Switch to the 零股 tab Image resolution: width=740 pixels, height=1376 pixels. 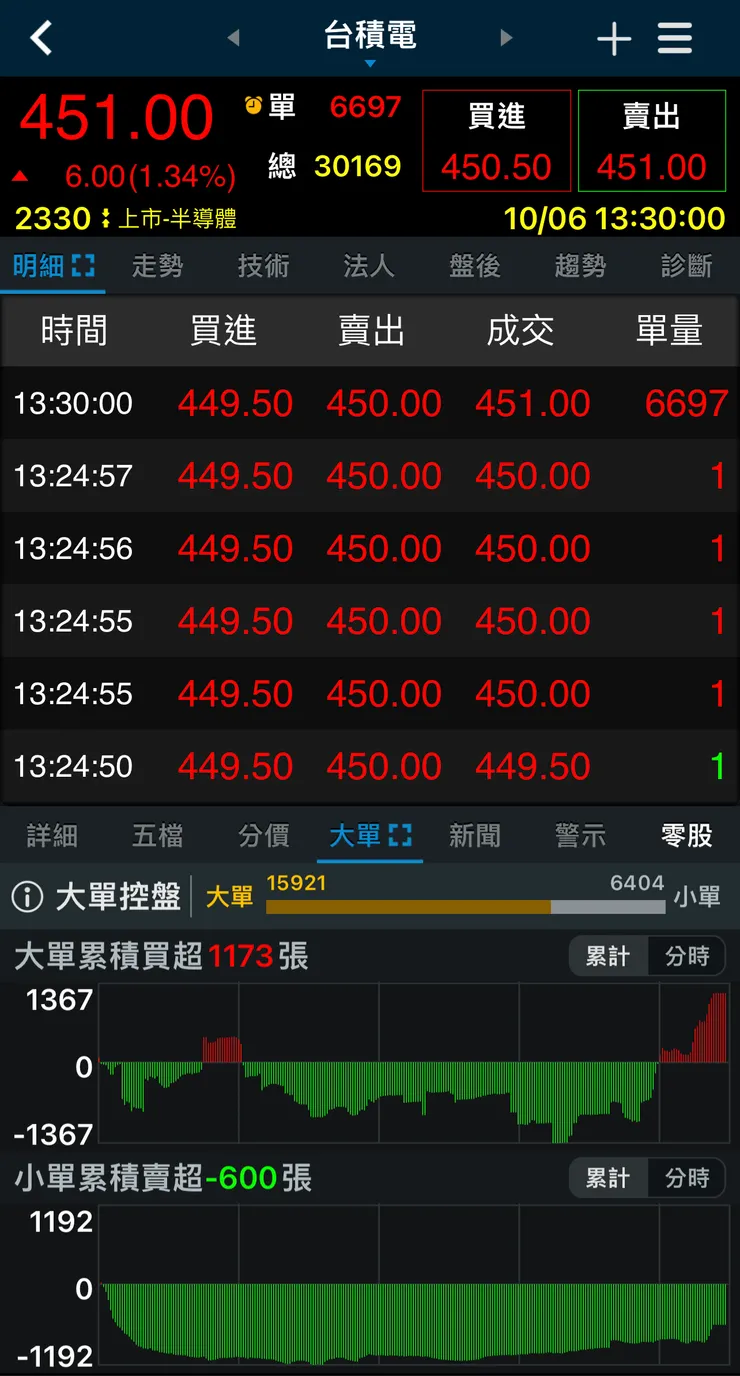(x=686, y=835)
